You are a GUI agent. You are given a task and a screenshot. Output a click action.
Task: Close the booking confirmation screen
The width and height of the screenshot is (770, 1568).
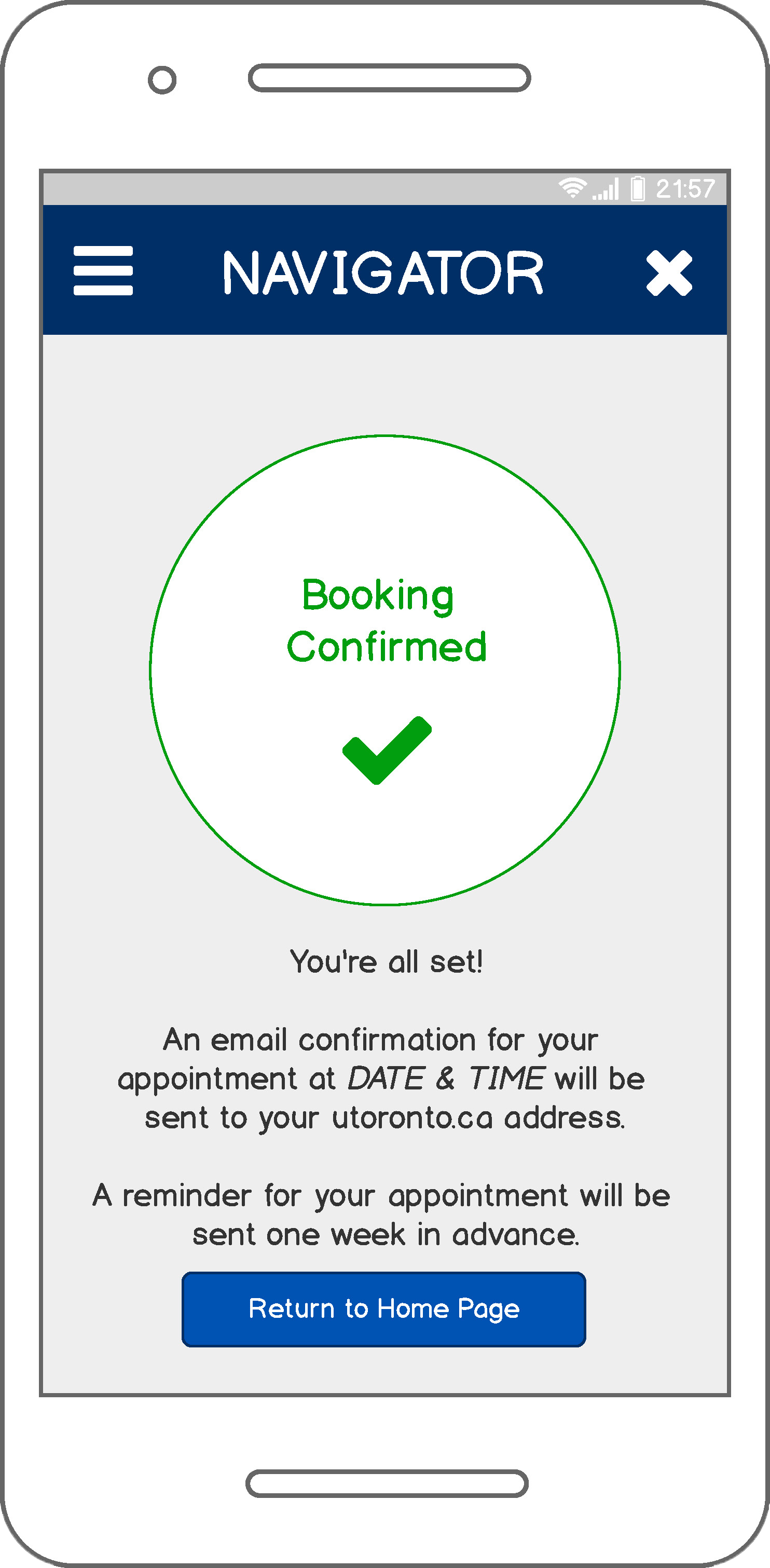(x=669, y=272)
